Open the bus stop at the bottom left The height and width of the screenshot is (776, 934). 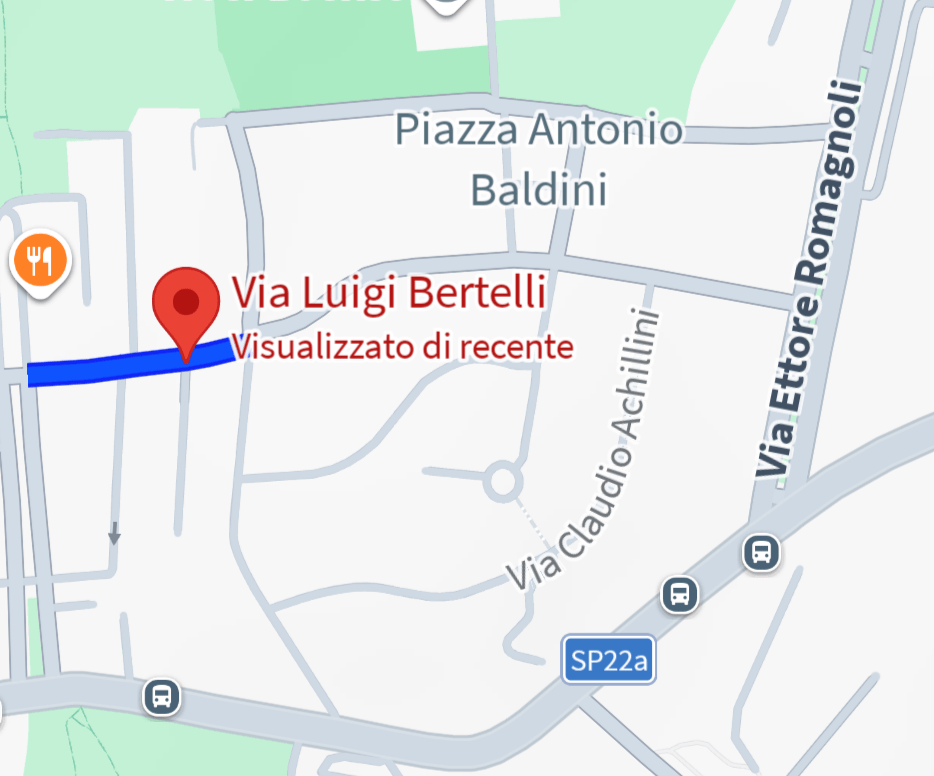161,696
